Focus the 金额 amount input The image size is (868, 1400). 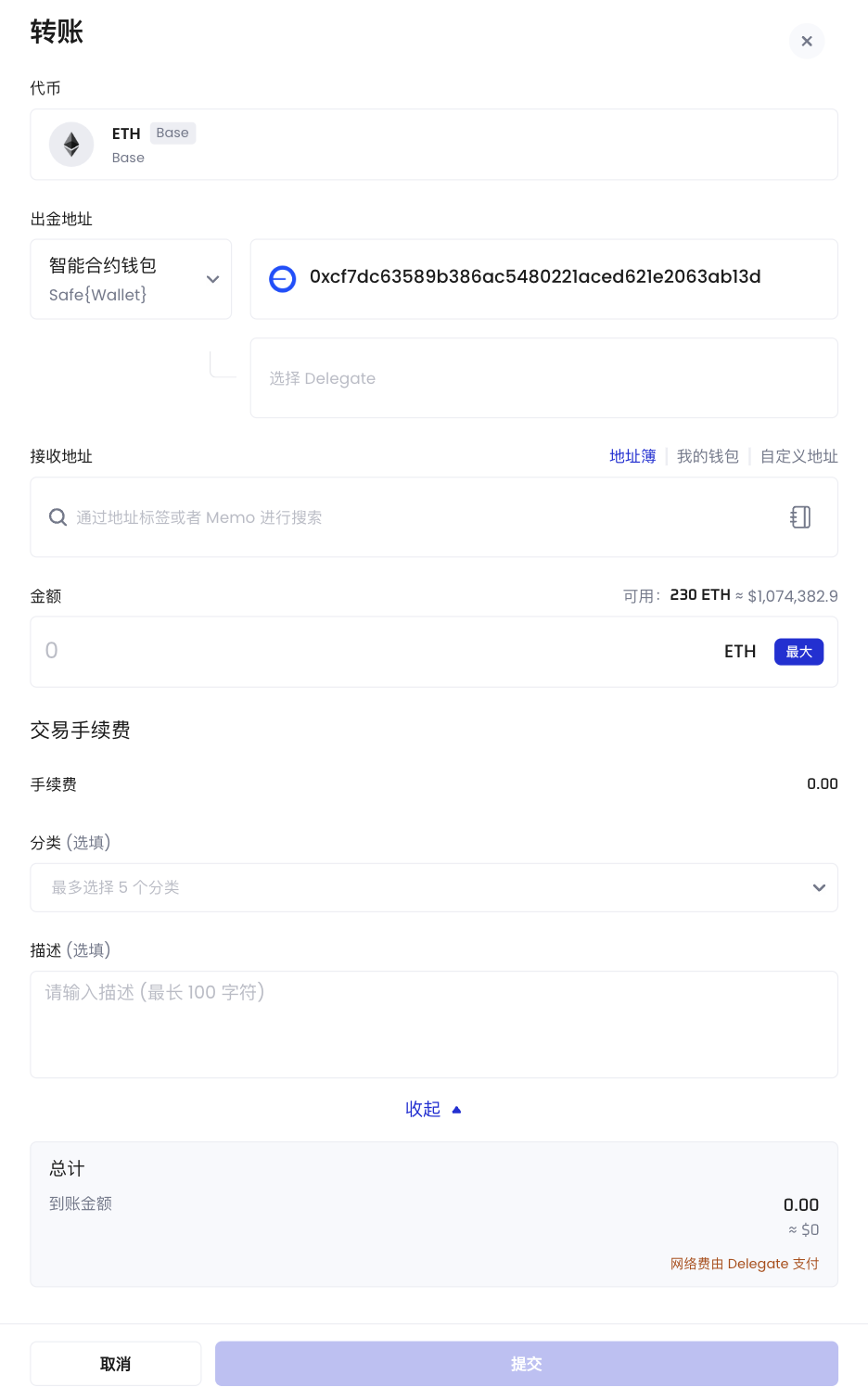pyautogui.click(x=371, y=652)
